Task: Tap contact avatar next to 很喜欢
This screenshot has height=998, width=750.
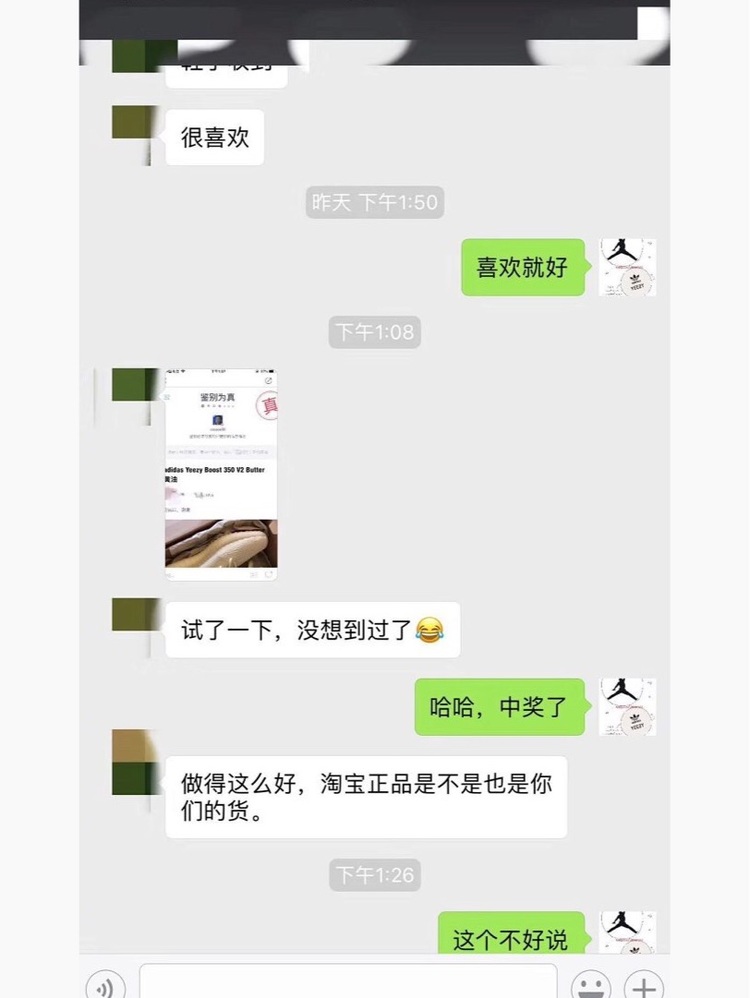Action: (x=136, y=136)
